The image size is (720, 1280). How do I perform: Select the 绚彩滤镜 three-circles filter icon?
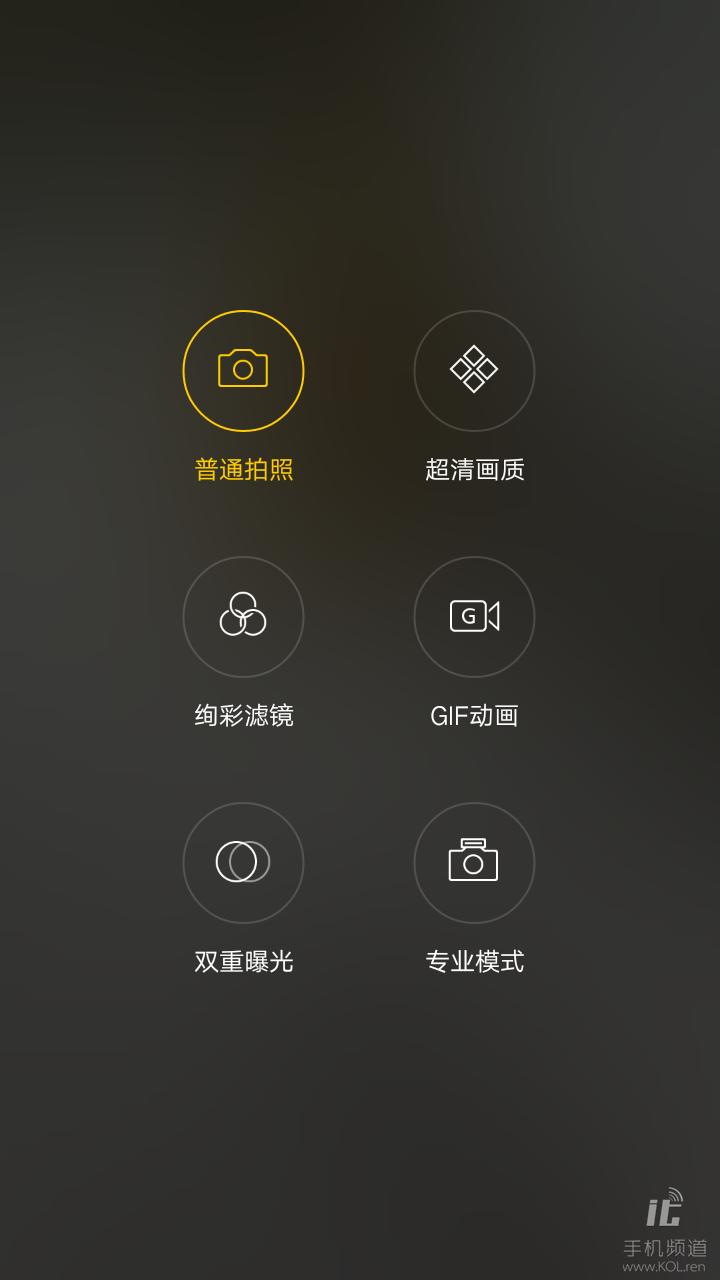(x=243, y=617)
